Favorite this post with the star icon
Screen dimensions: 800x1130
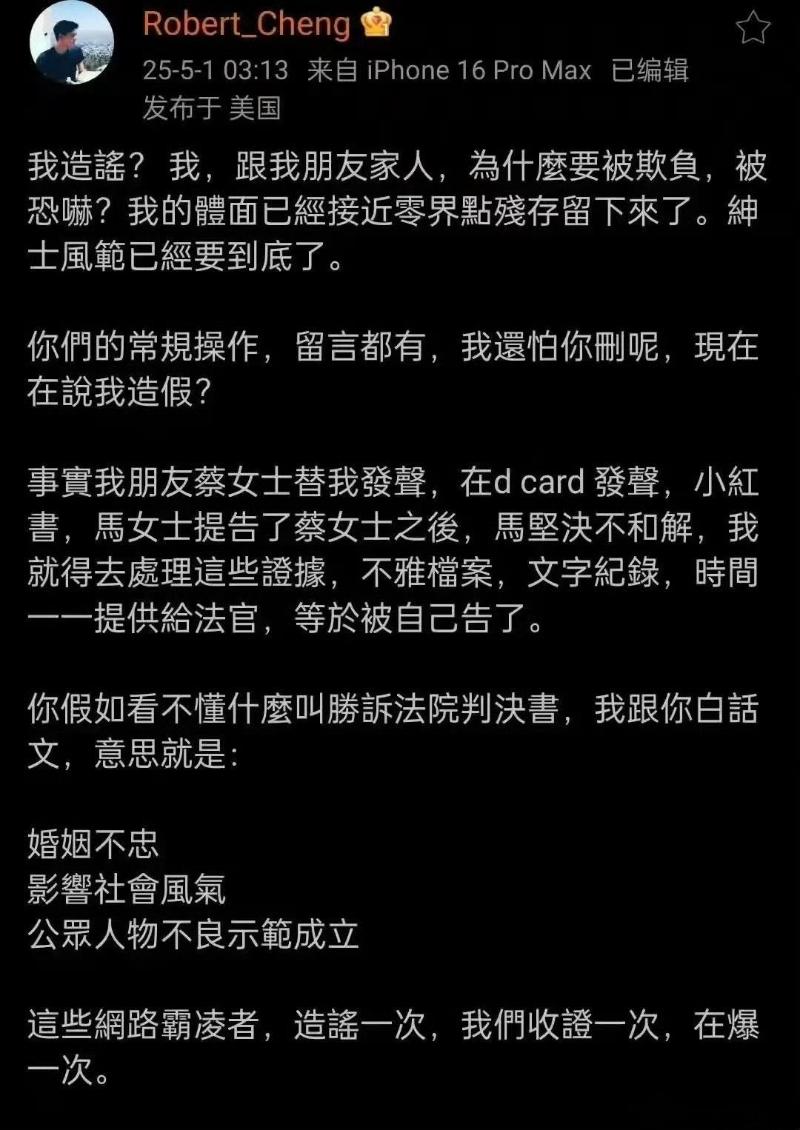(x=753, y=28)
